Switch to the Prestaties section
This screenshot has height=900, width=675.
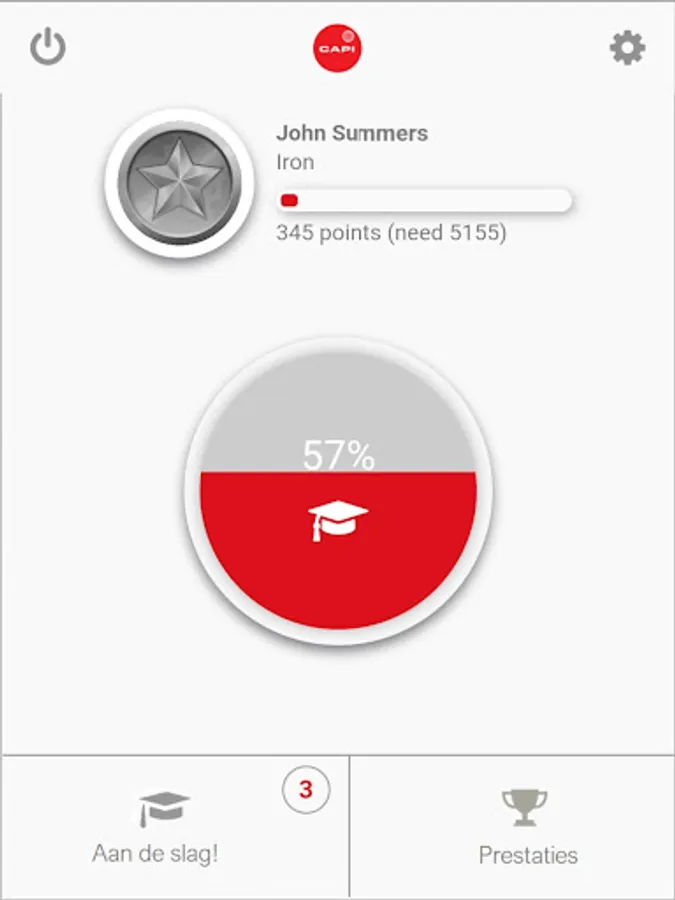[526, 826]
